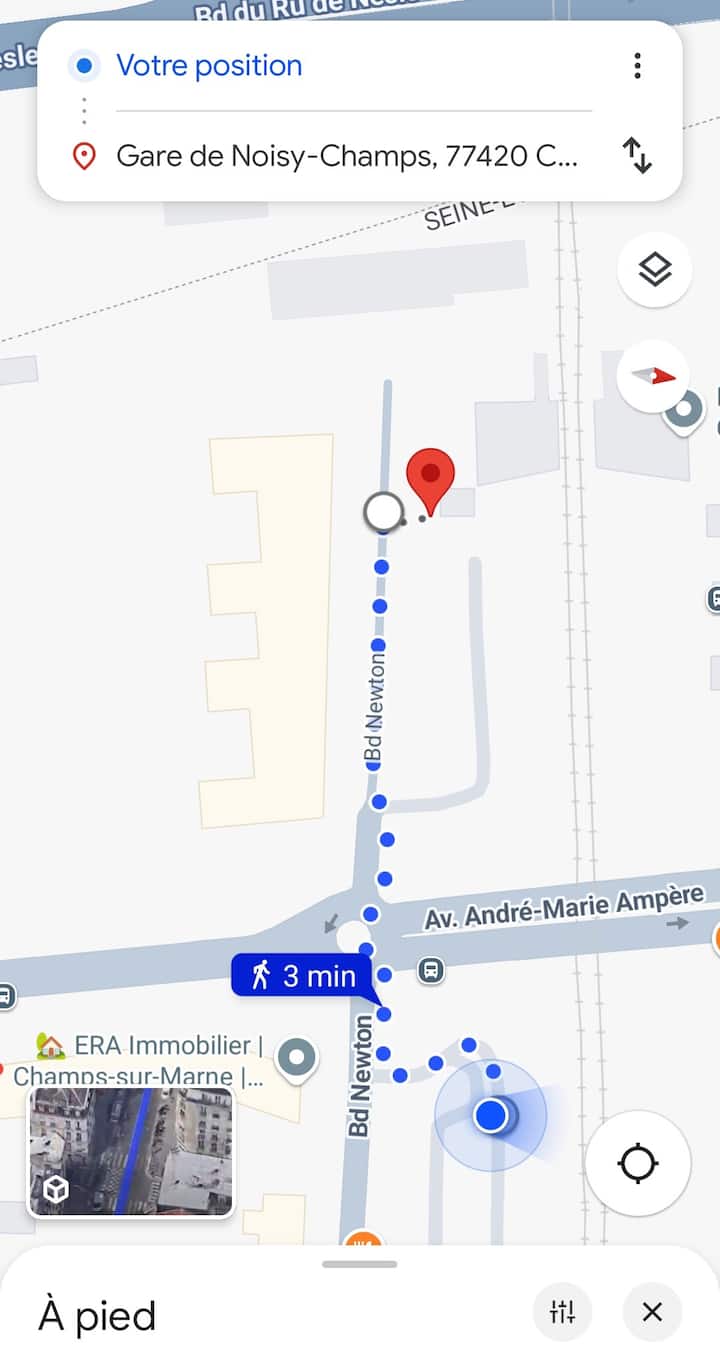720x1354 pixels.
Task: Edit the starting point "Votre position"
Action: [209, 66]
